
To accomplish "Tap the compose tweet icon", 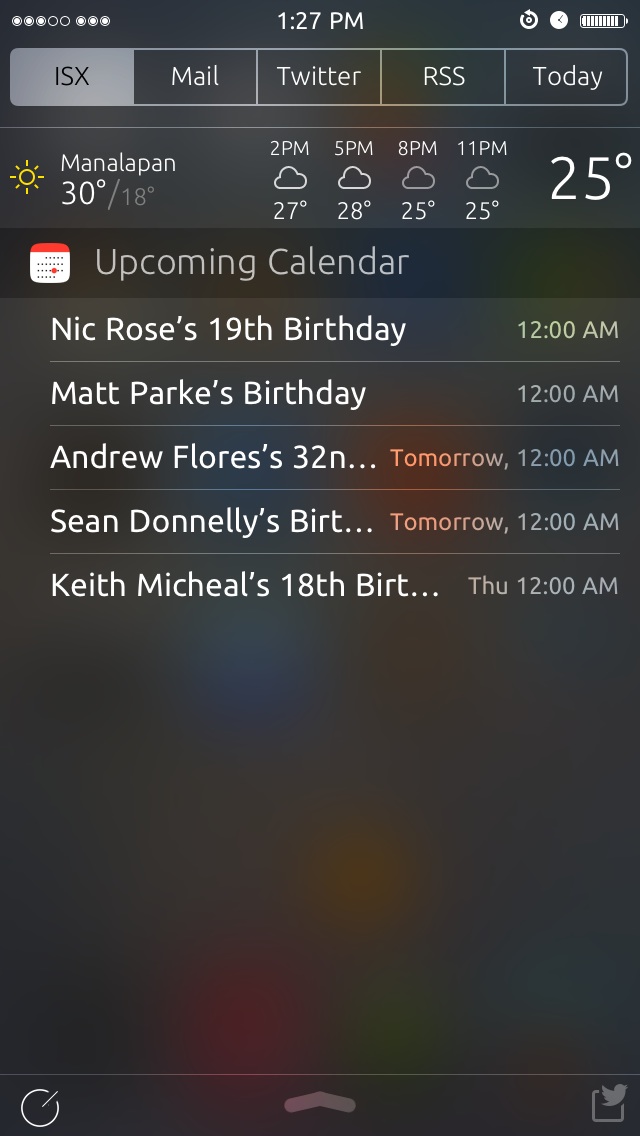I will click(608, 1102).
